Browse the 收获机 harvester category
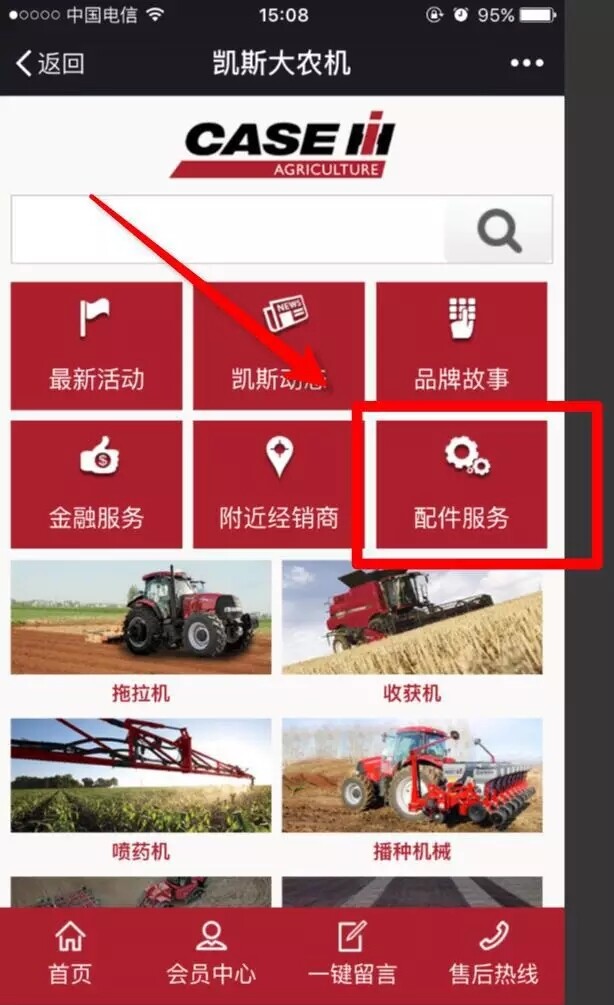 coord(412,630)
